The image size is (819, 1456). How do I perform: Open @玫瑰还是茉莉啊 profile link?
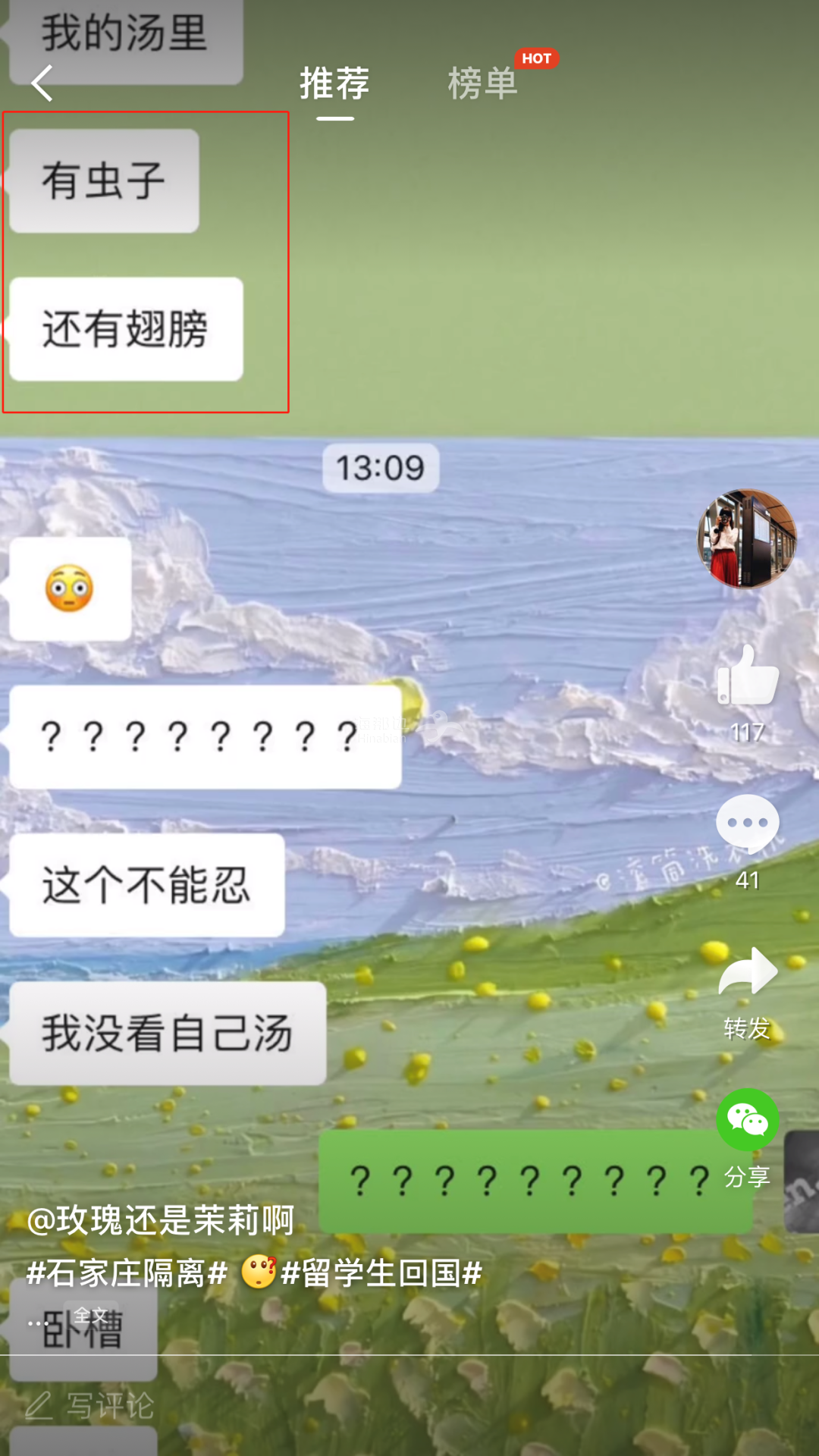tap(161, 1221)
